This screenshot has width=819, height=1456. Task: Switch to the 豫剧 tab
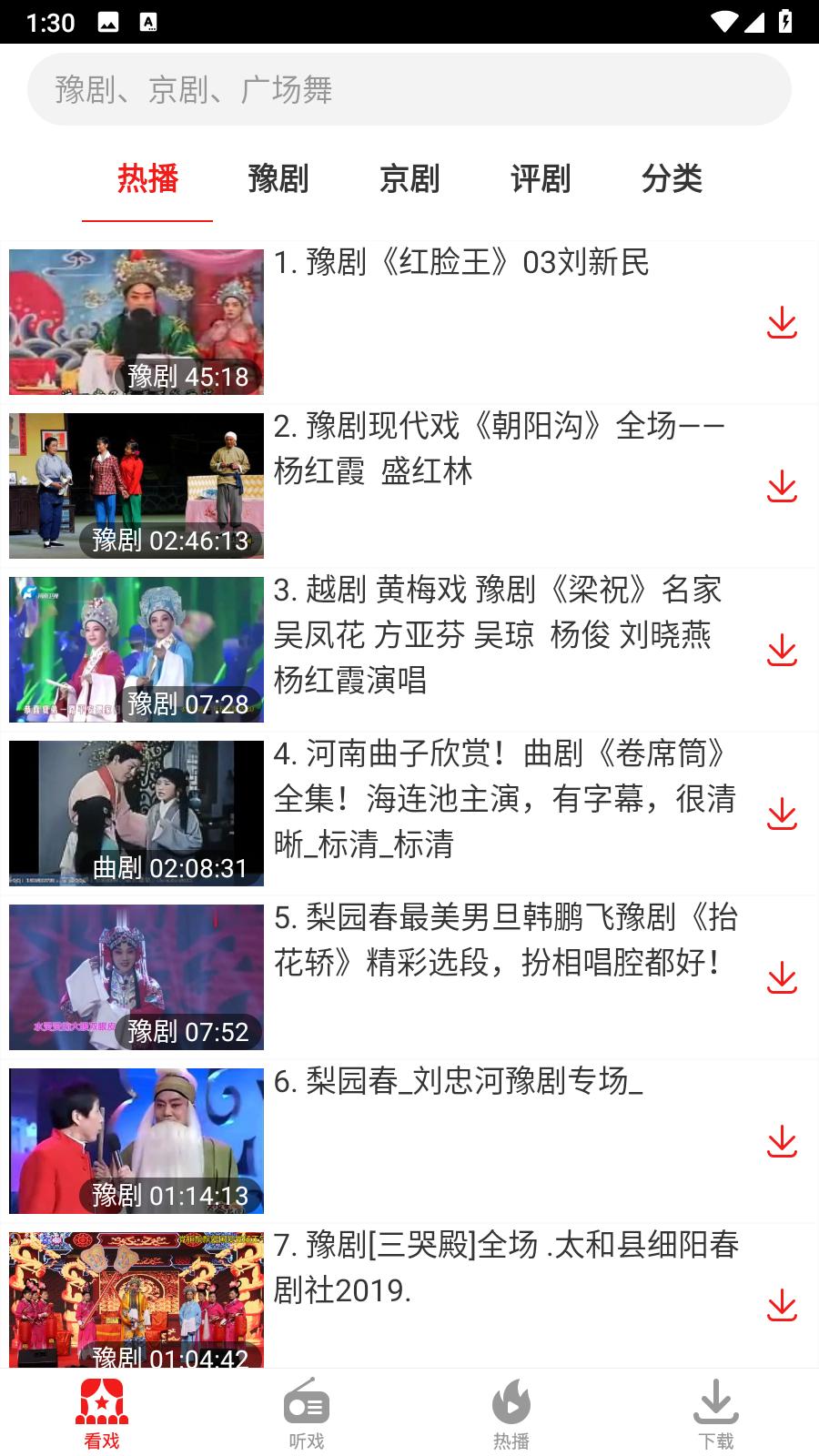(278, 179)
